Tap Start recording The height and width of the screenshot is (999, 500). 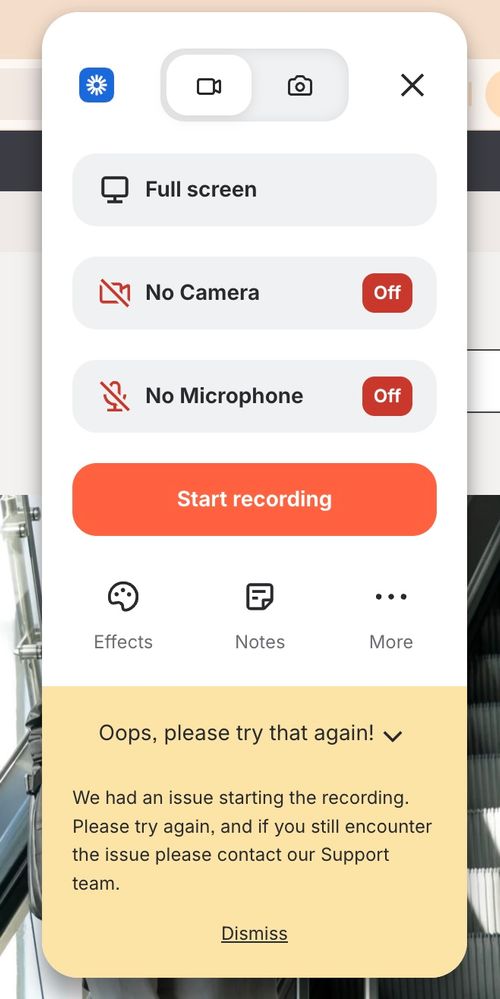click(254, 499)
